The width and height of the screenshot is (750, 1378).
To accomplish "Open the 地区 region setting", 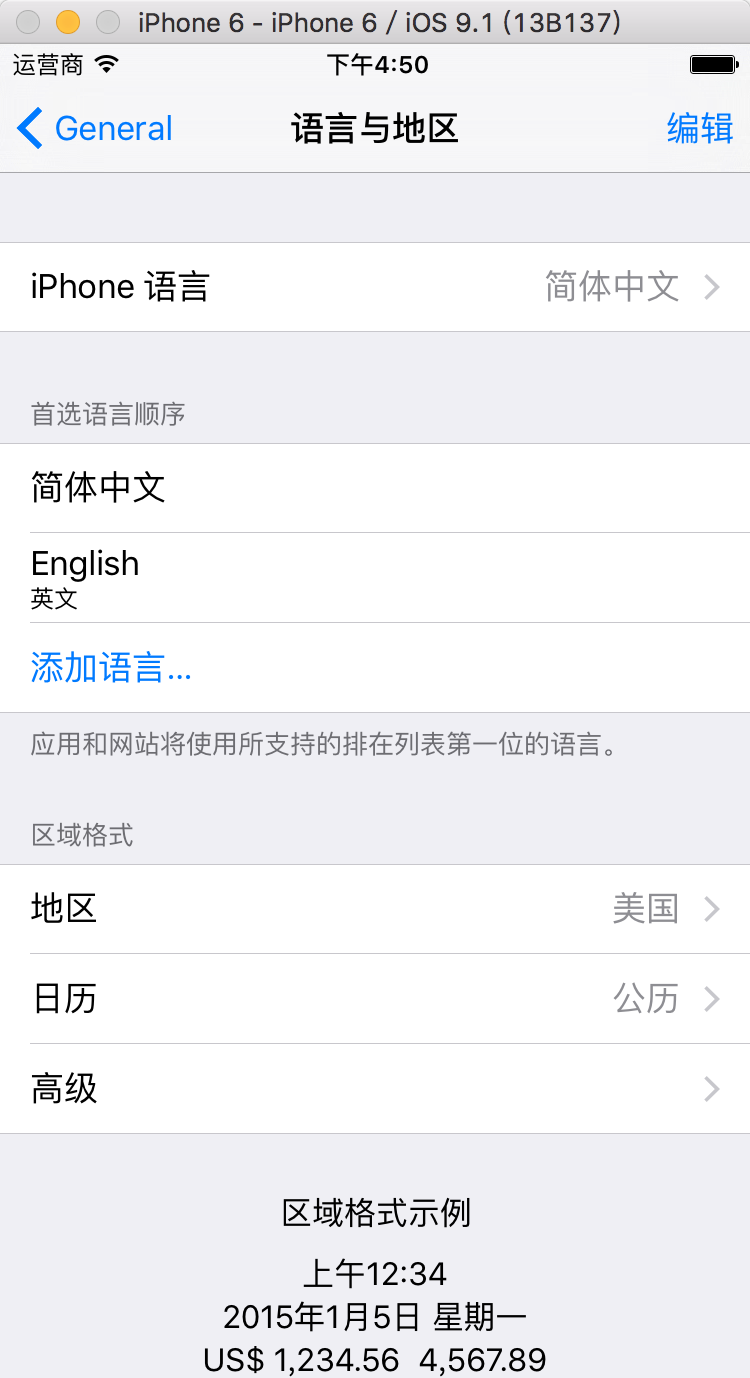I will point(375,909).
